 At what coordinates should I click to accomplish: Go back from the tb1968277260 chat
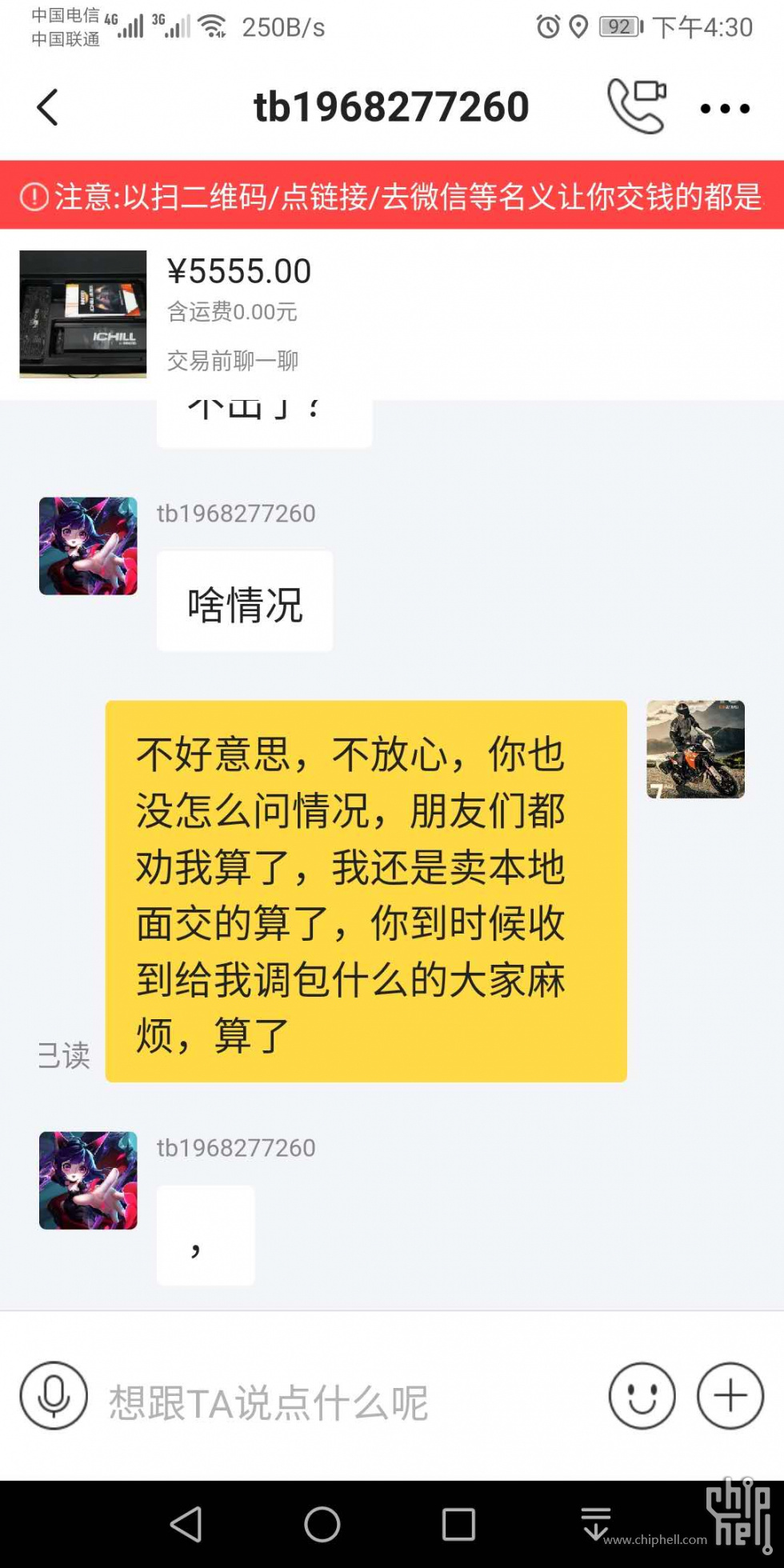click(48, 107)
